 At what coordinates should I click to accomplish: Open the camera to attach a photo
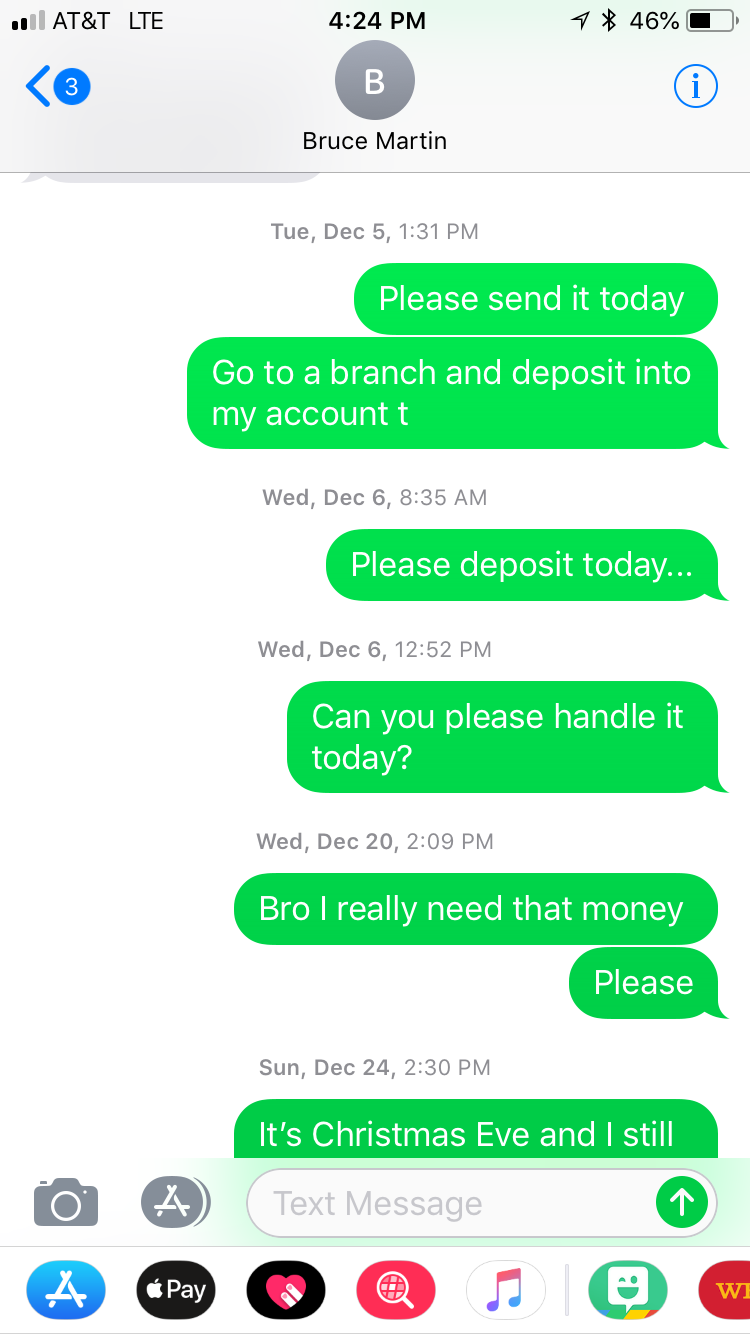pyautogui.click(x=66, y=1201)
